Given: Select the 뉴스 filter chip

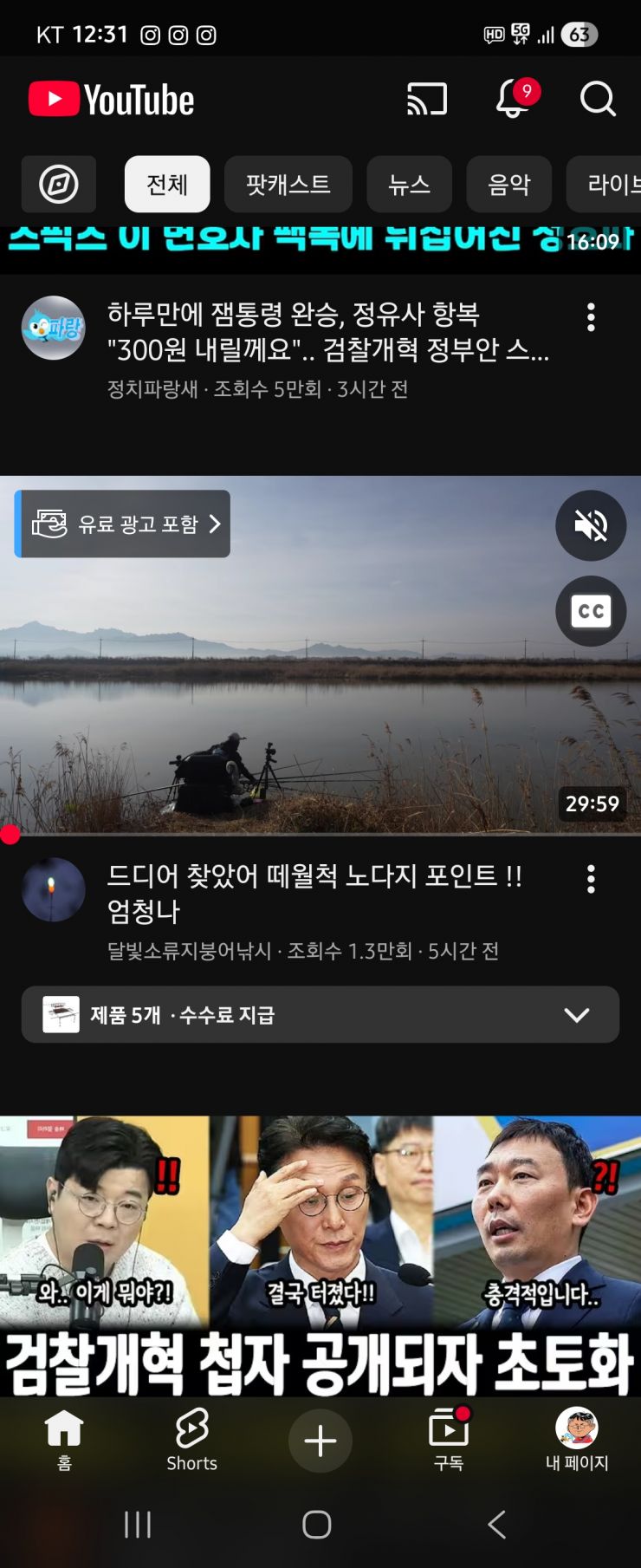Looking at the screenshot, I should pos(409,184).
